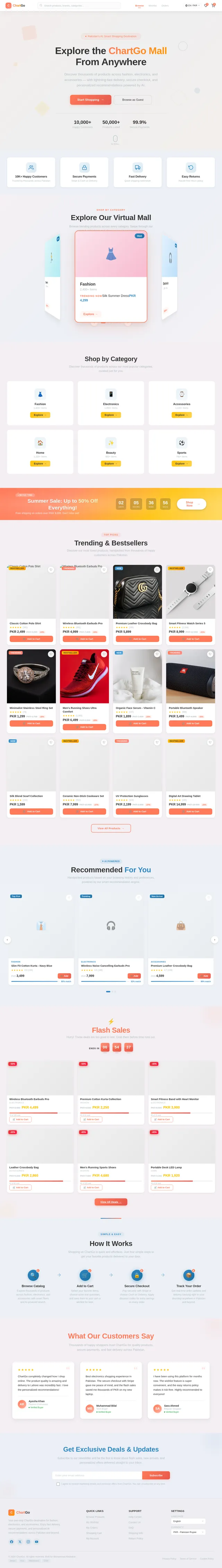222x1568 pixels.
Task: Add Premium Leather Crossbody Bag to cart
Action: pyautogui.click(x=139, y=639)
